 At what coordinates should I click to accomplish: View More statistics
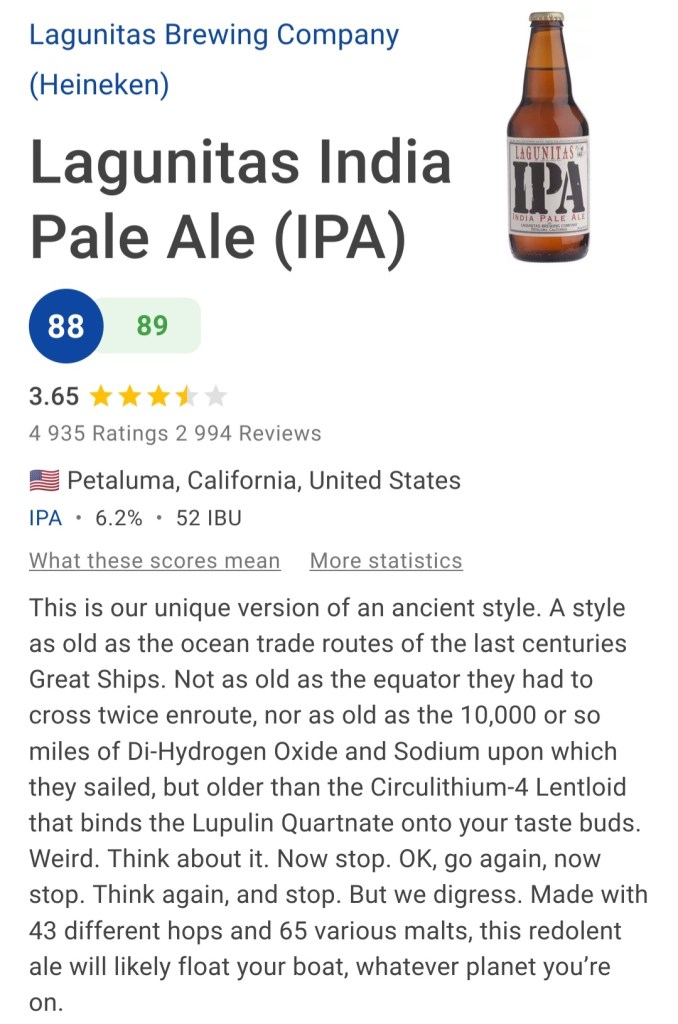coord(386,561)
